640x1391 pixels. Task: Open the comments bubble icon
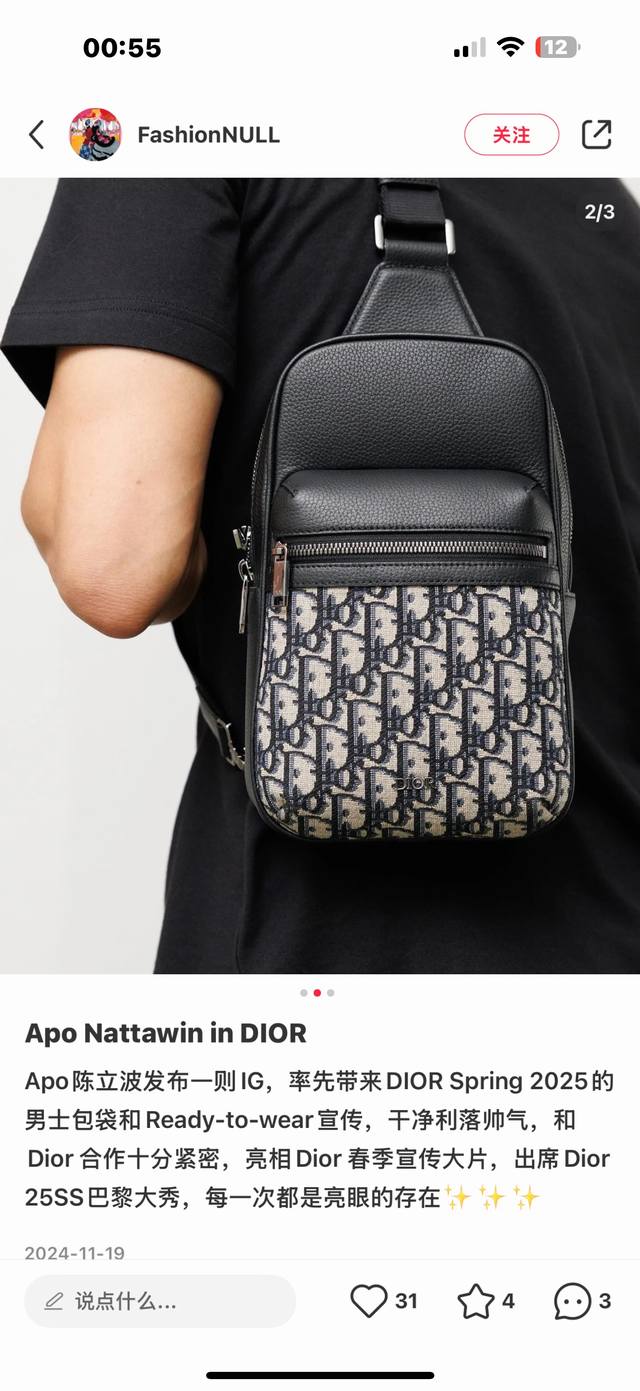coord(572,1301)
